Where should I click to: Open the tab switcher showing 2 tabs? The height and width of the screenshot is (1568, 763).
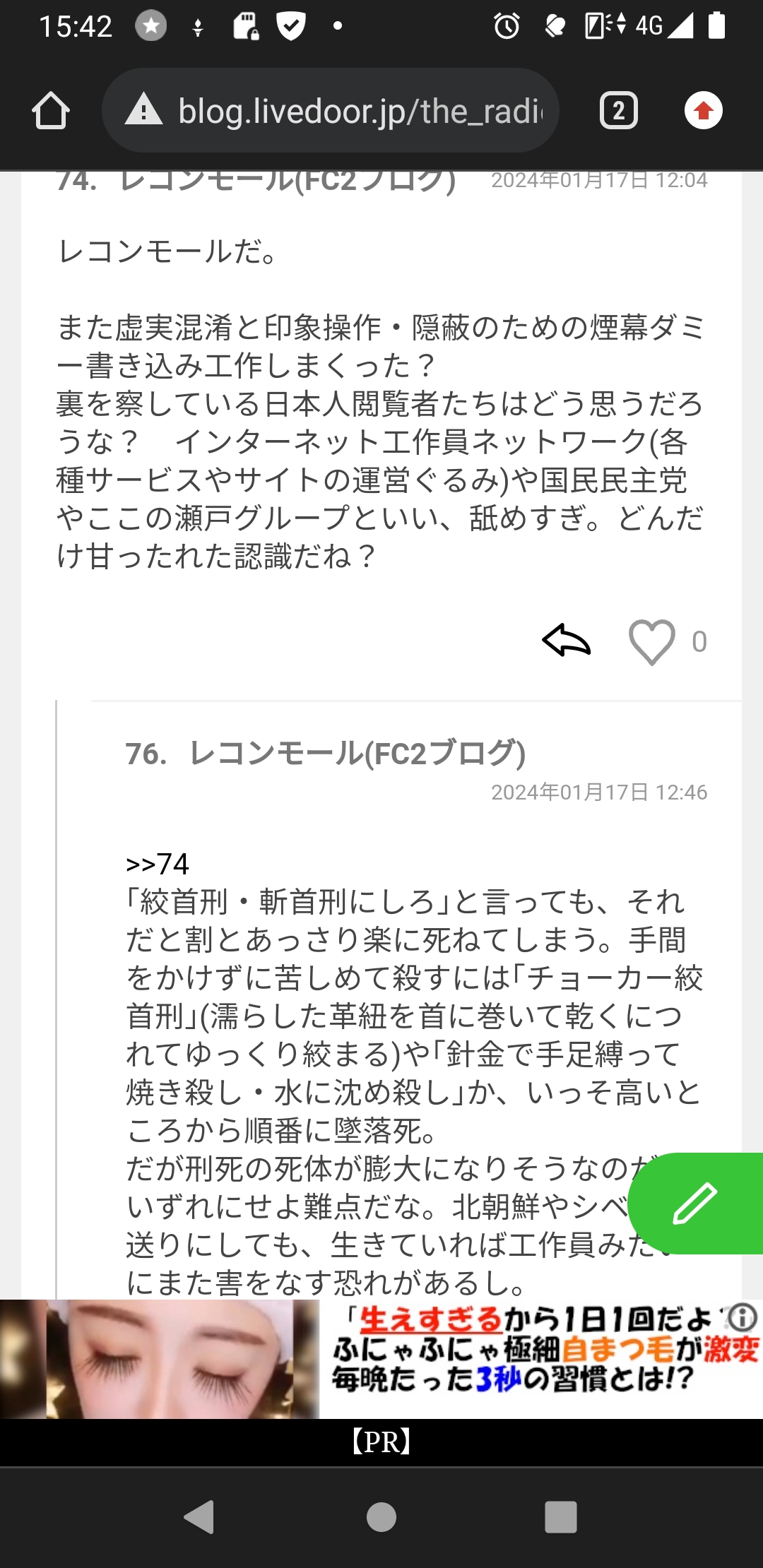click(x=618, y=111)
